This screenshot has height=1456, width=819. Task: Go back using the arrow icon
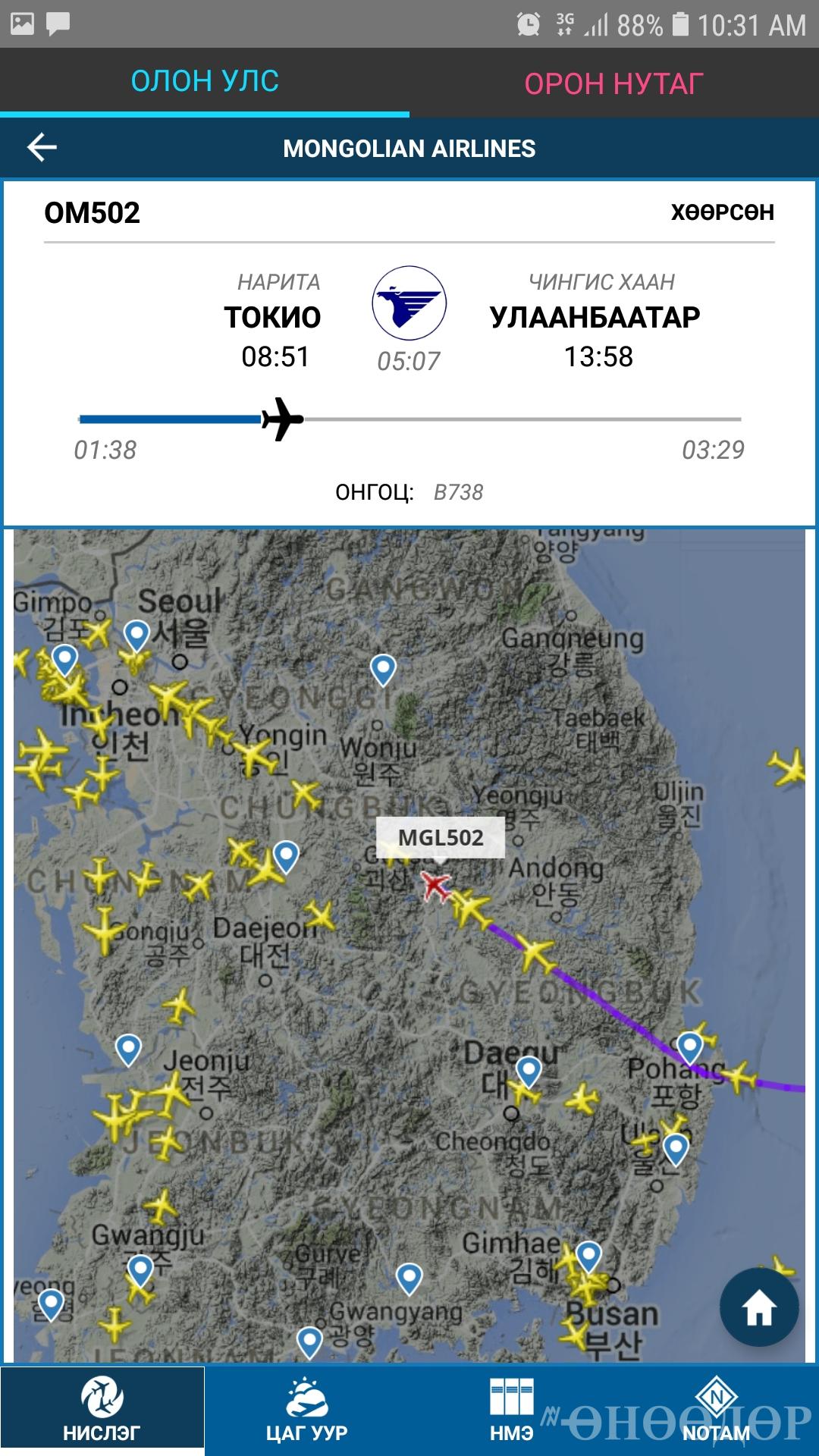[x=42, y=148]
